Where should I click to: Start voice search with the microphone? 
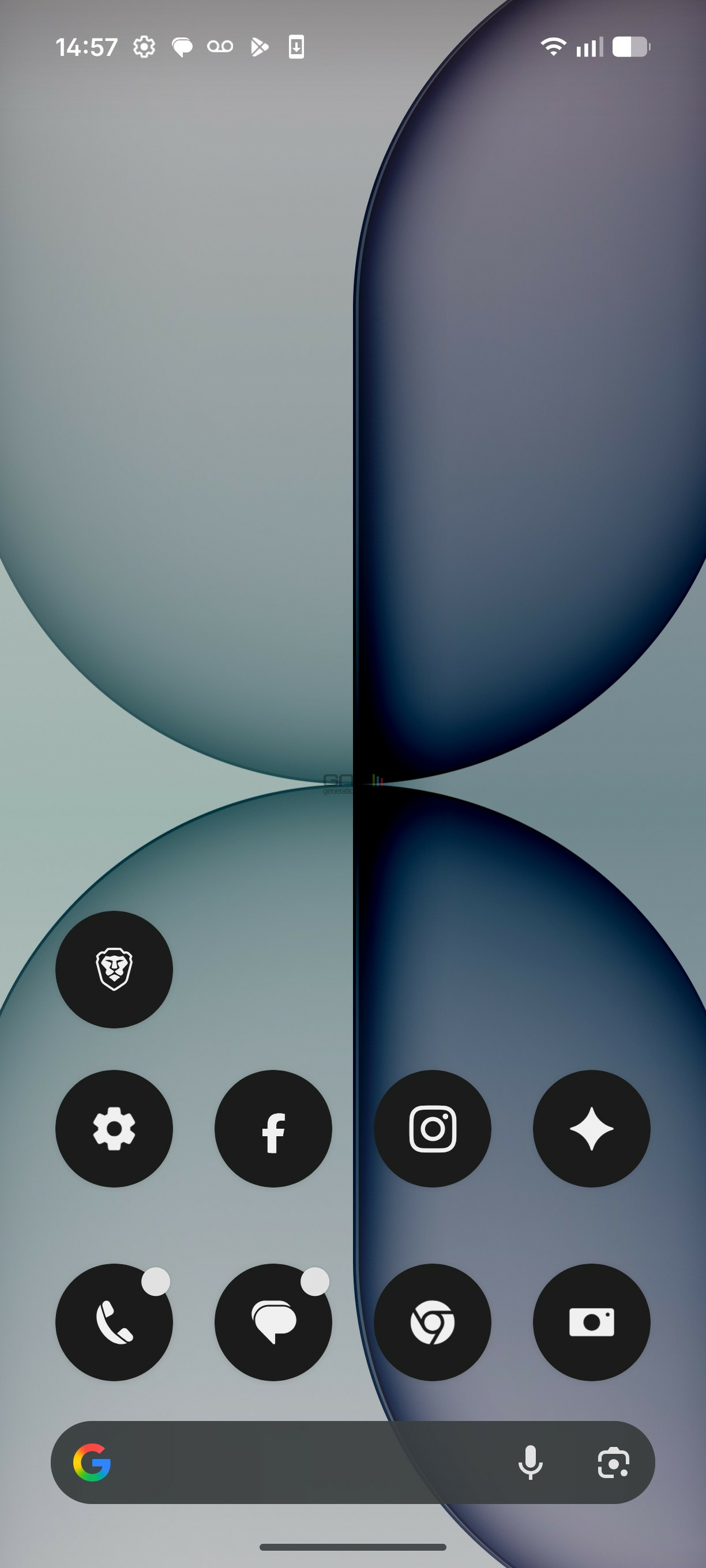530,1463
